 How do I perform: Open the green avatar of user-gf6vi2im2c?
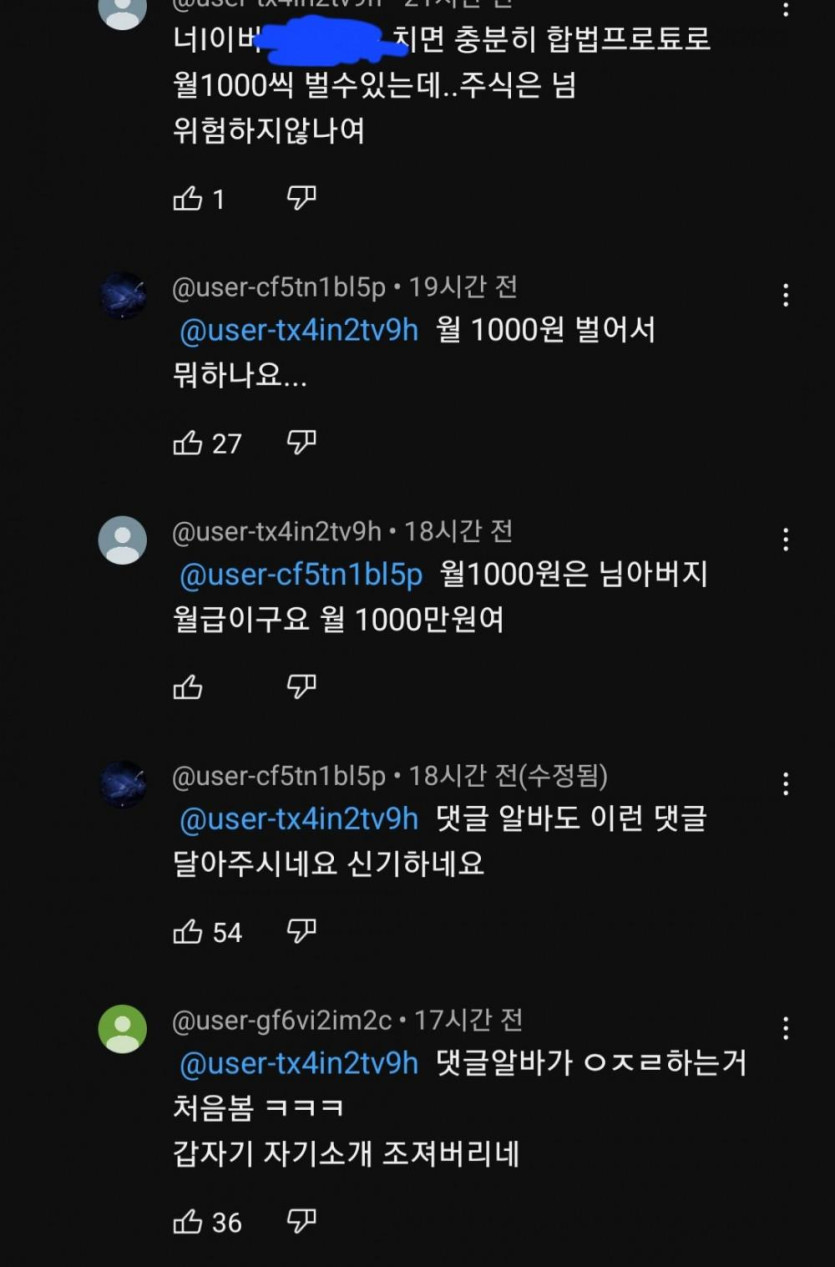tap(122, 1028)
